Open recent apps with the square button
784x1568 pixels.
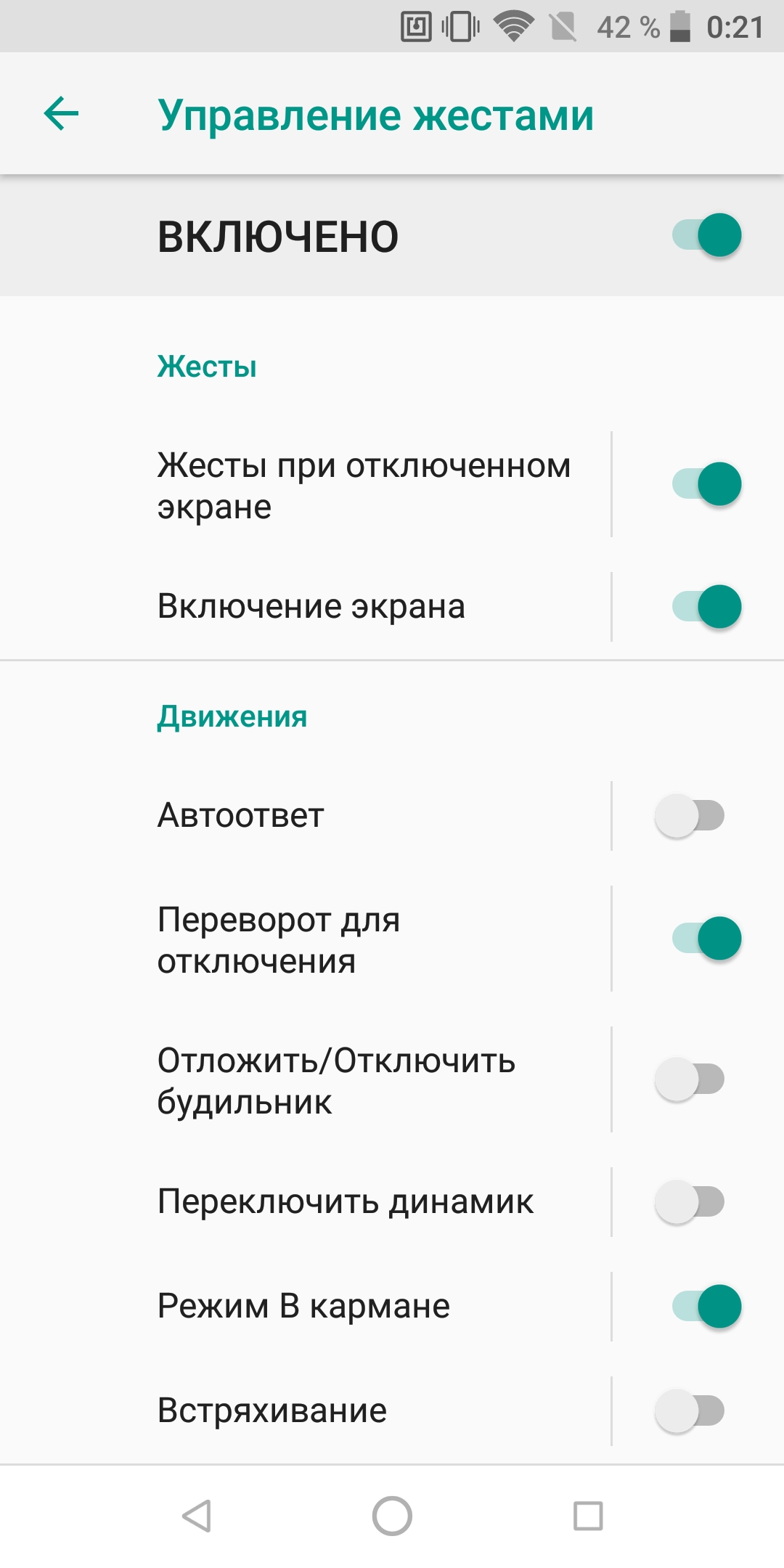(588, 1516)
